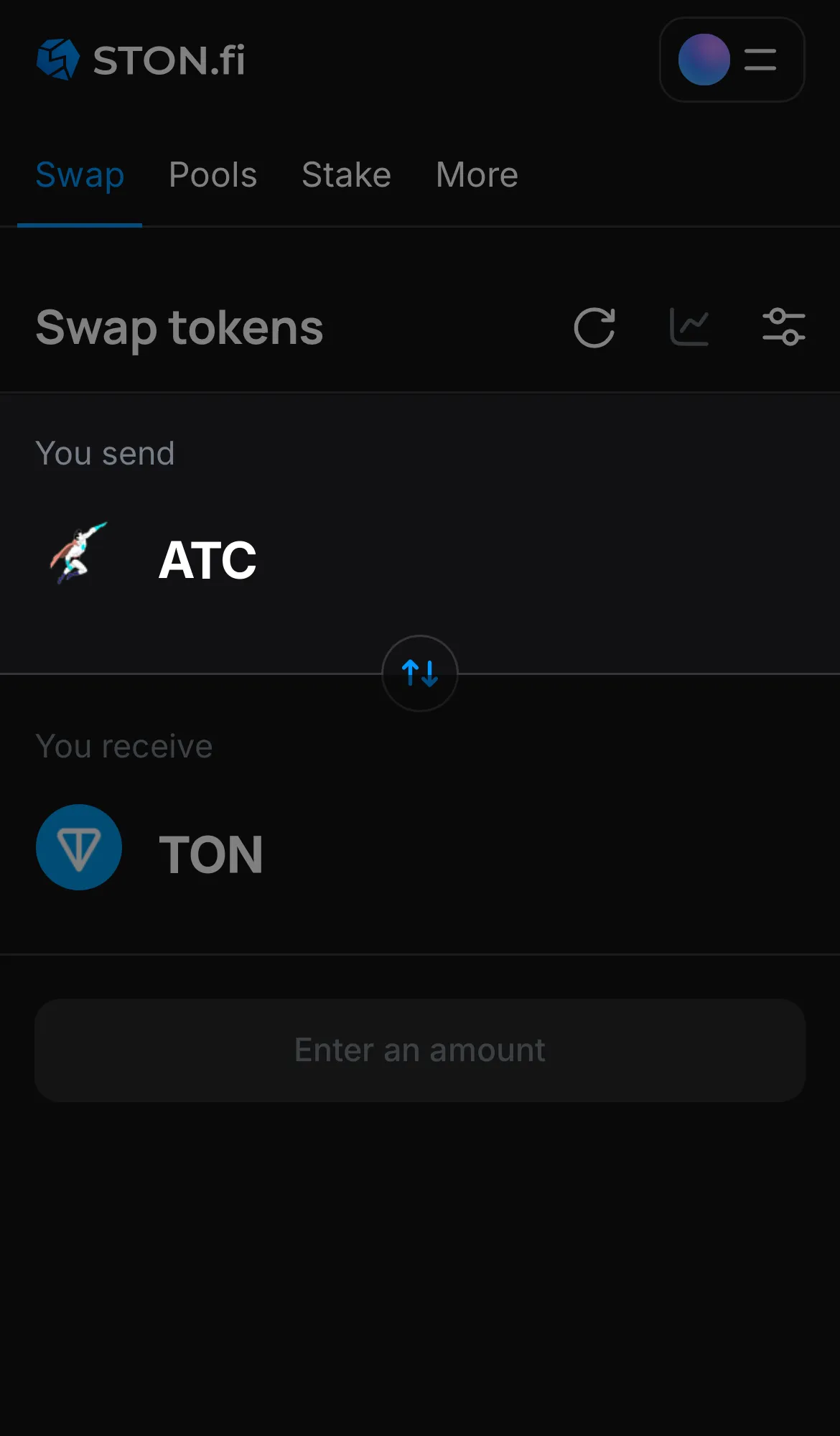Screen dimensions: 840x1436
Task: Open the hamburger menu
Action: (x=759, y=60)
